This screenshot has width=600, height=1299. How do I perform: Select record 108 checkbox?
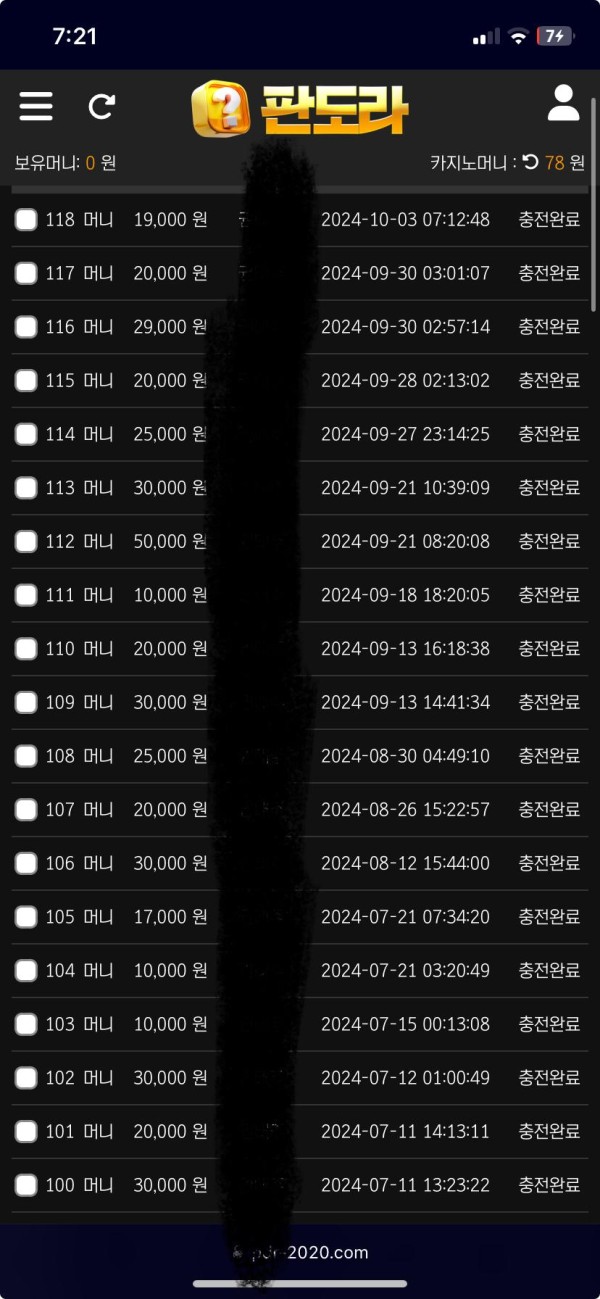pyautogui.click(x=26, y=756)
